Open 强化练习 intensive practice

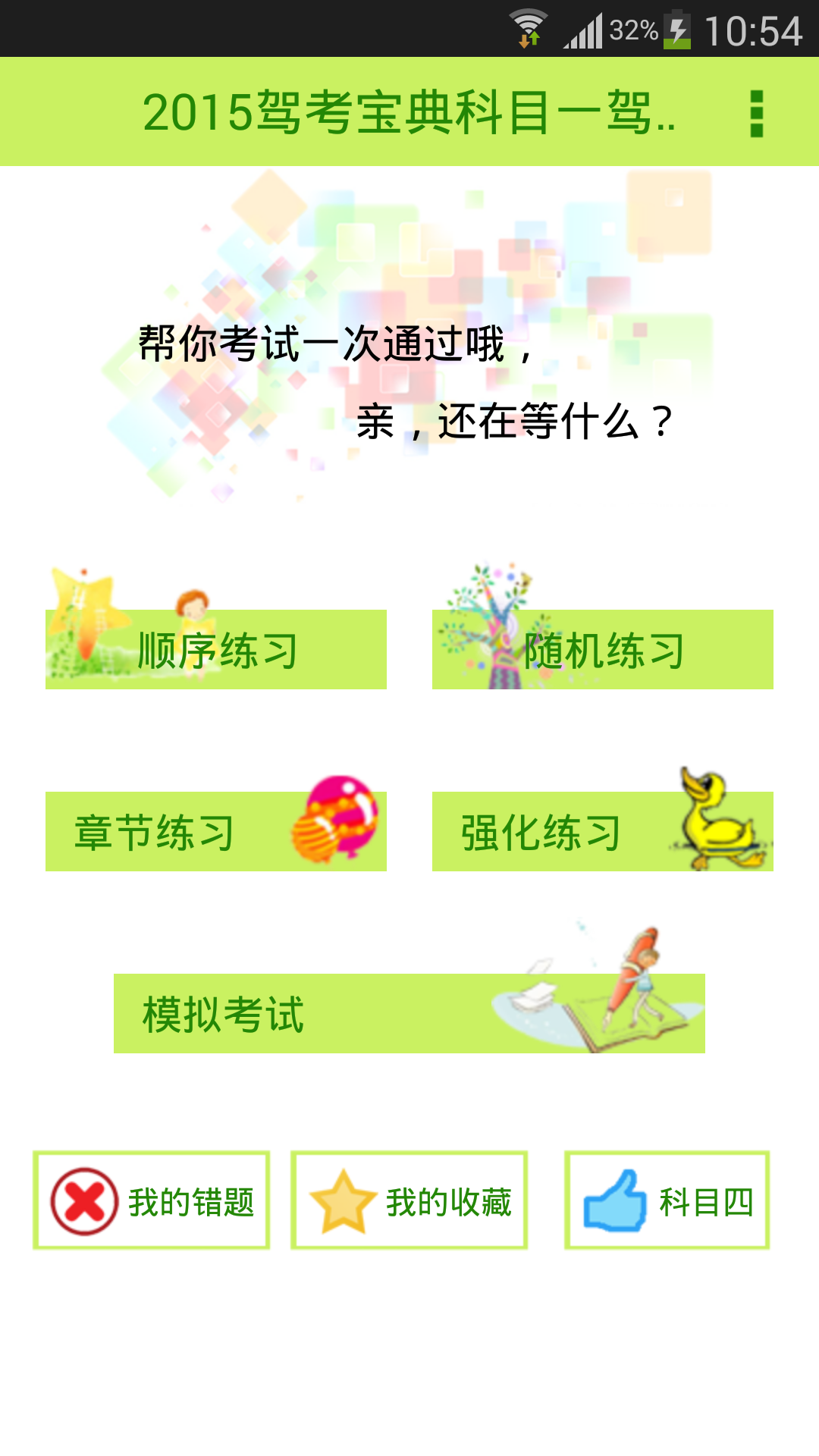pos(603,832)
